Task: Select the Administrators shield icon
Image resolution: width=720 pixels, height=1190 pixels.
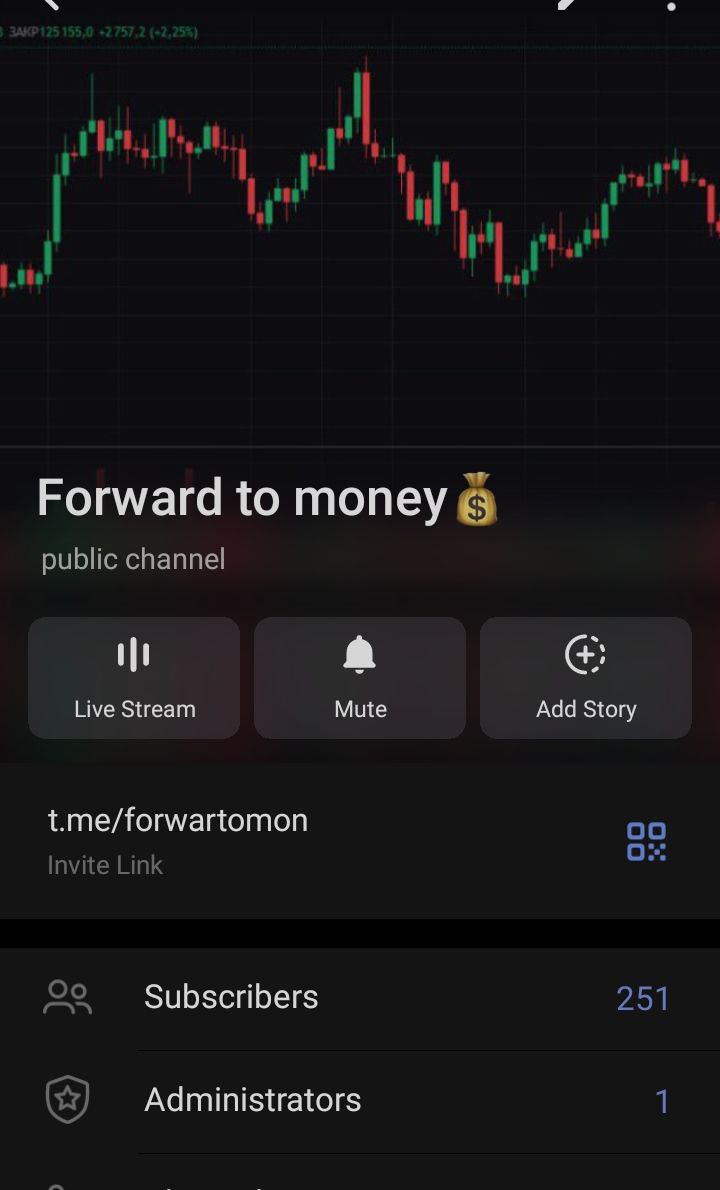Action: point(67,1098)
